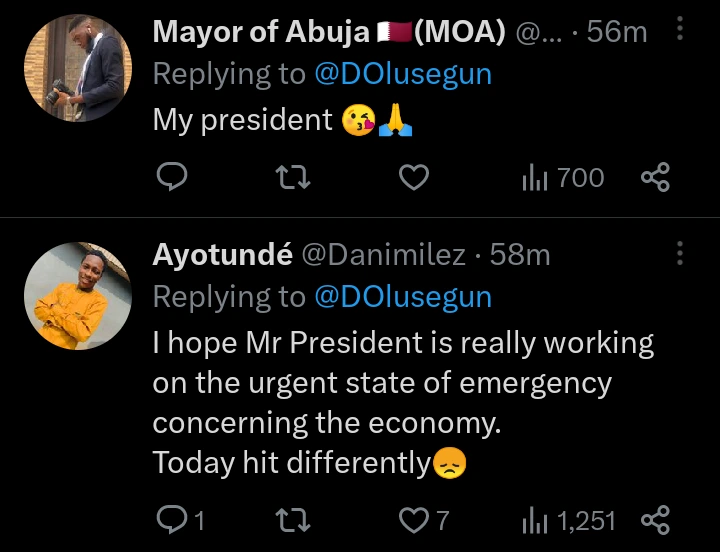The width and height of the screenshot is (720, 552).
Task: Share Mayor of Abuja's reply
Action: pos(654,178)
